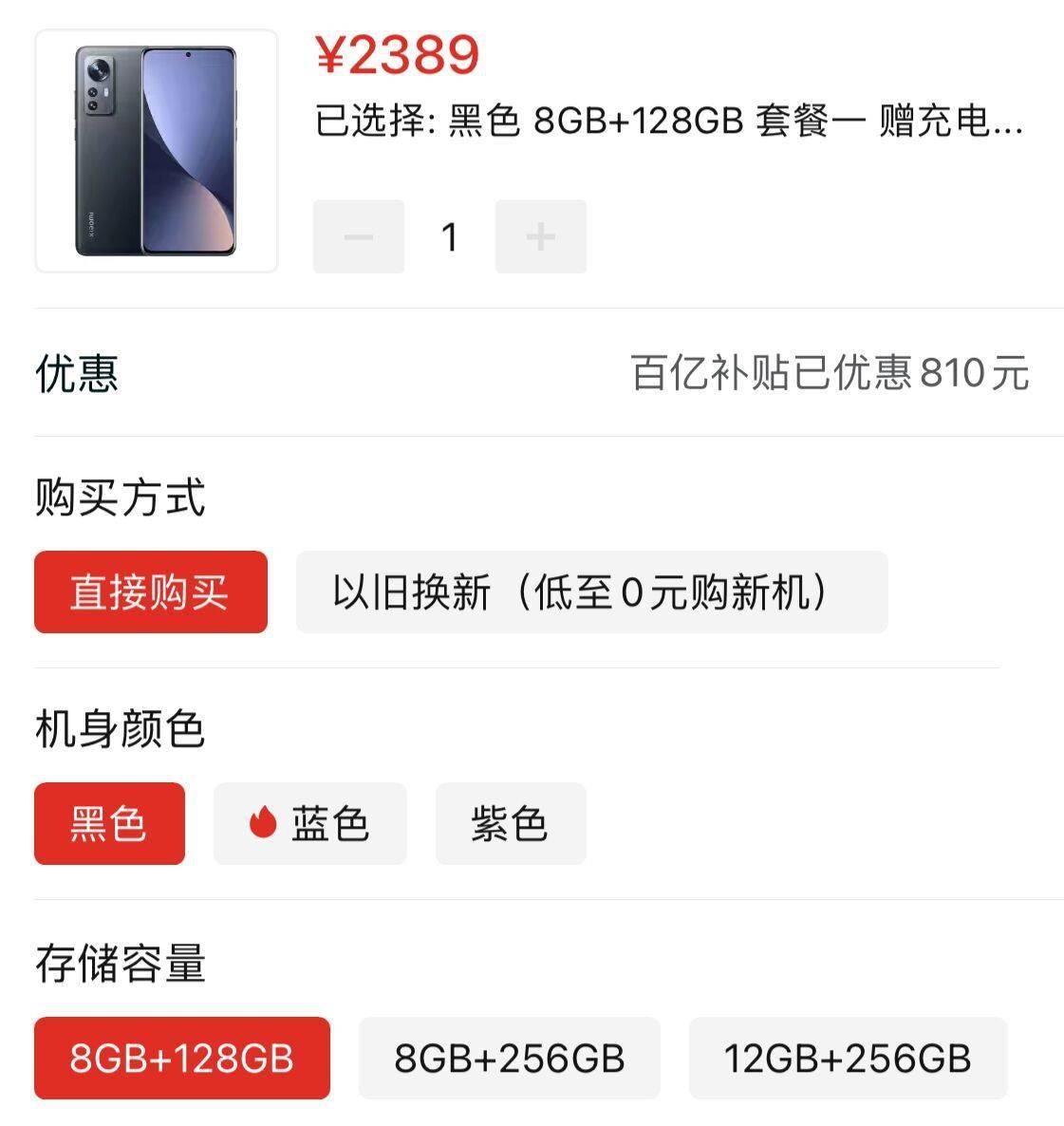This screenshot has height=1126, width=1064.
Task: Click the minus icon to decrease quantity
Action: tap(358, 235)
